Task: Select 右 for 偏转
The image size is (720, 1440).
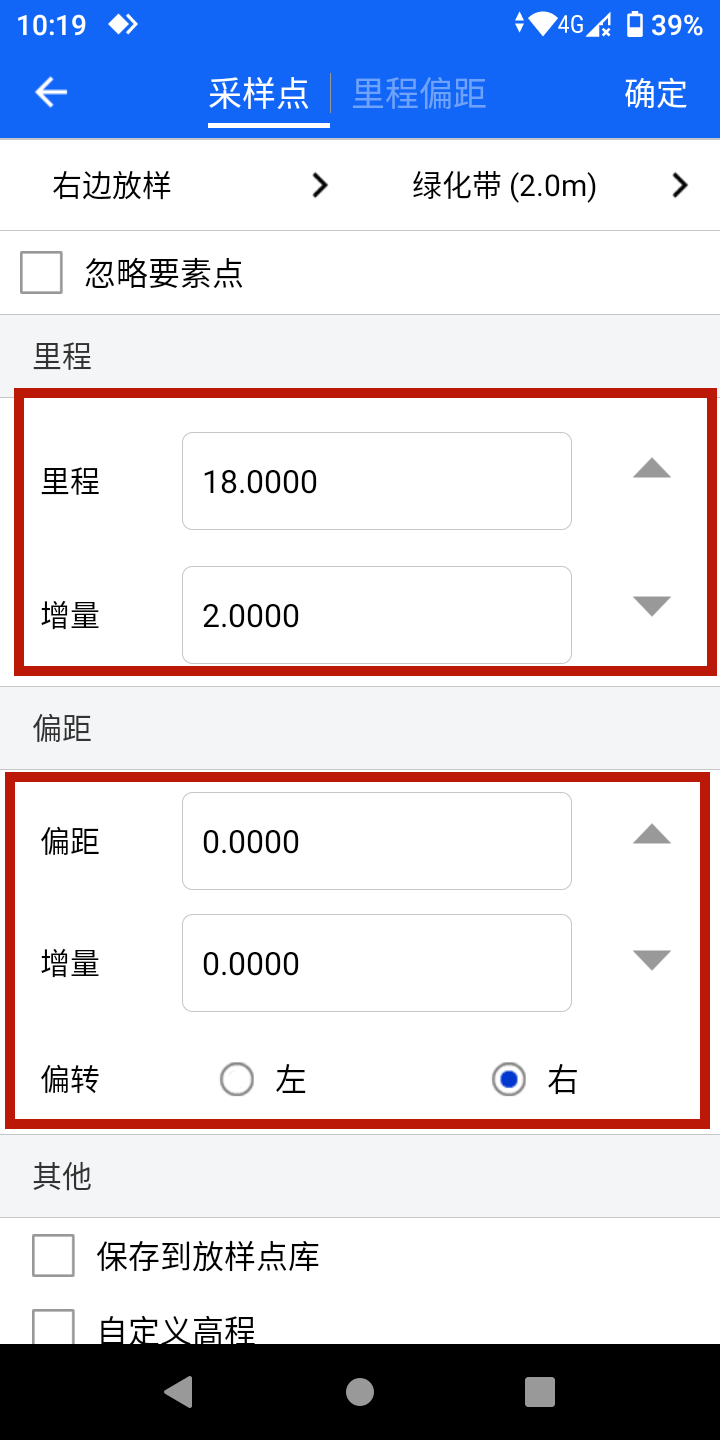Action: [x=509, y=1080]
